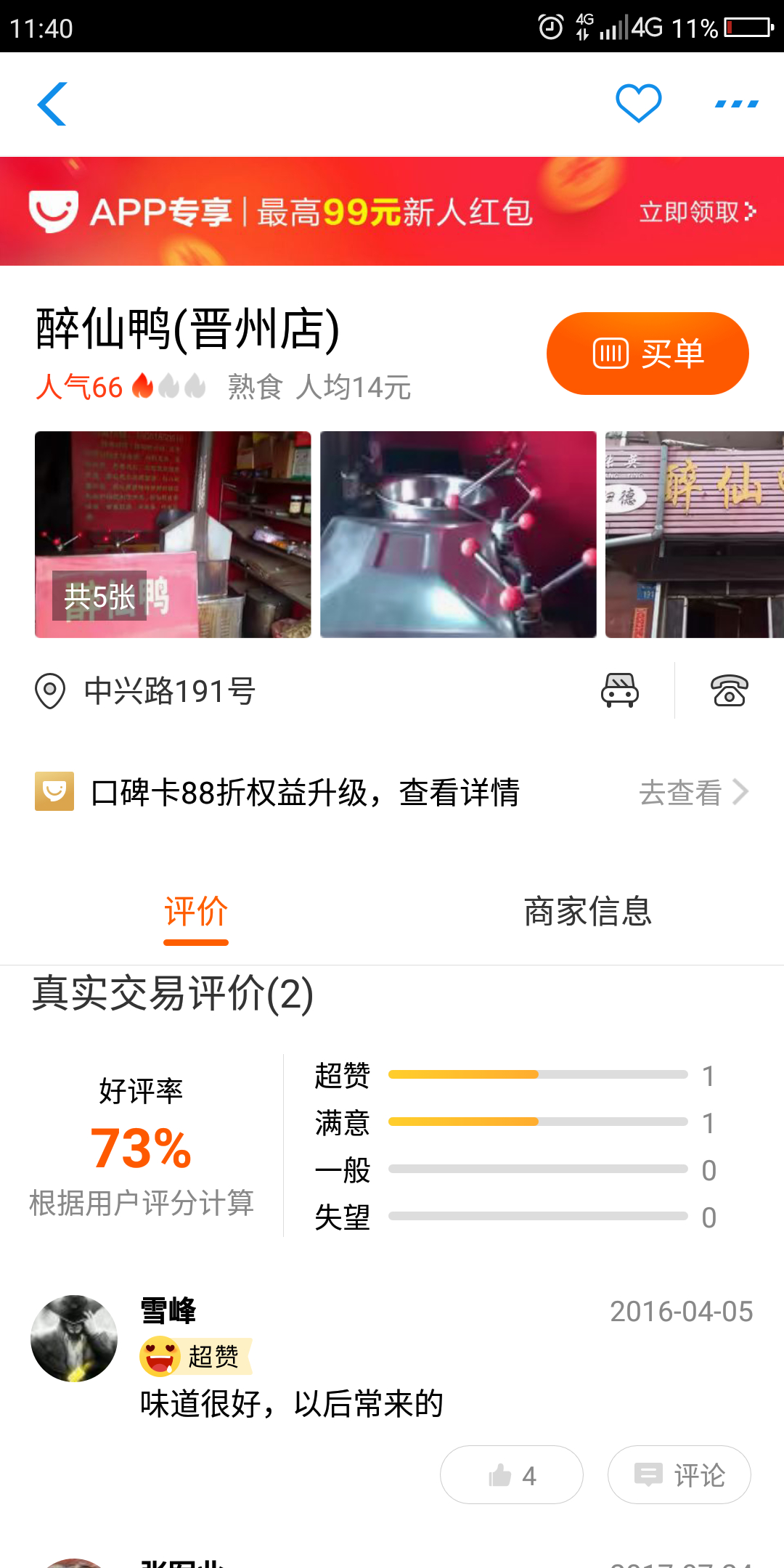The image size is (784, 1568).
Task: Call the shop via the telephone icon
Action: click(x=729, y=690)
